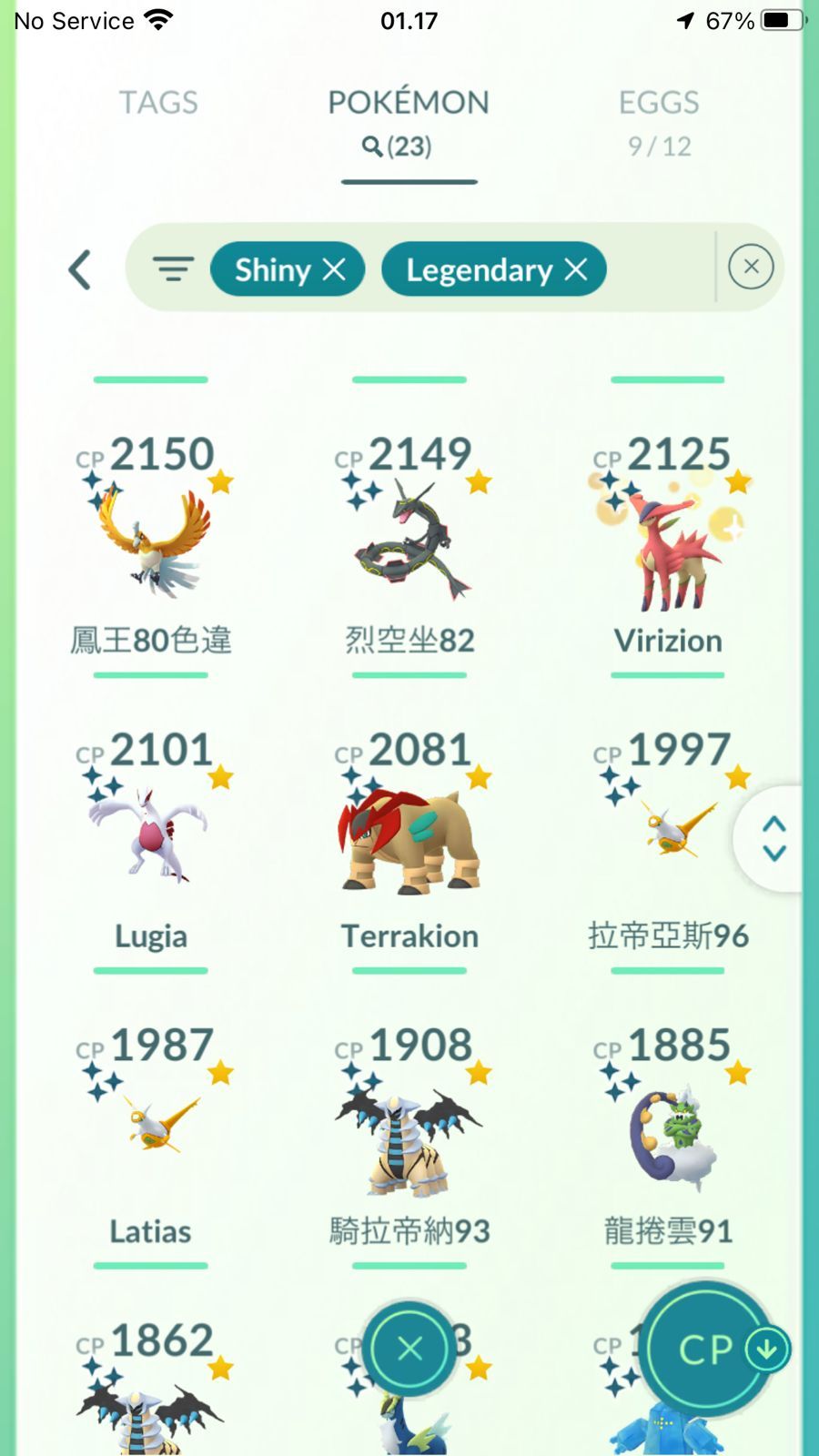819x1456 pixels.
Task: Change sort order with the CP button
Action: [710, 1350]
